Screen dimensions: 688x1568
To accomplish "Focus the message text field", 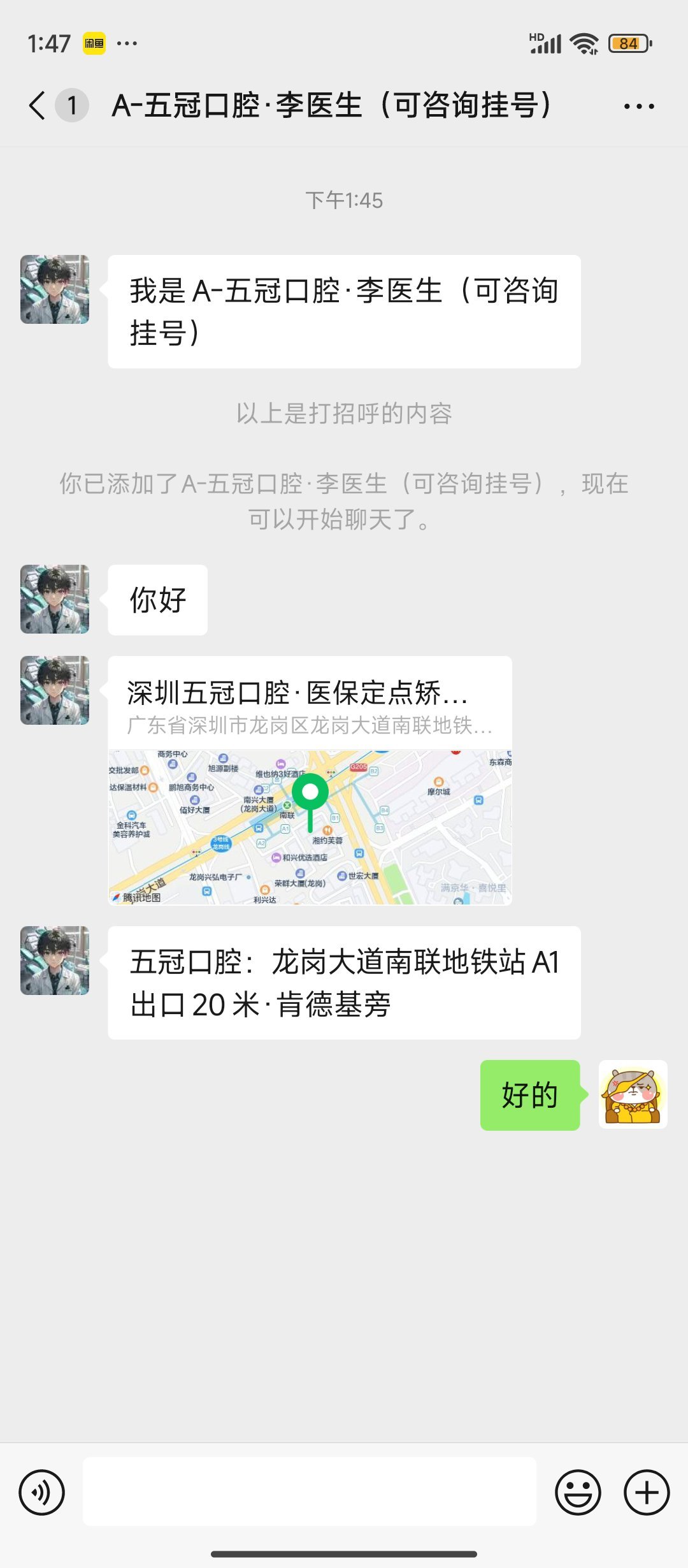I will (310, 1492).
